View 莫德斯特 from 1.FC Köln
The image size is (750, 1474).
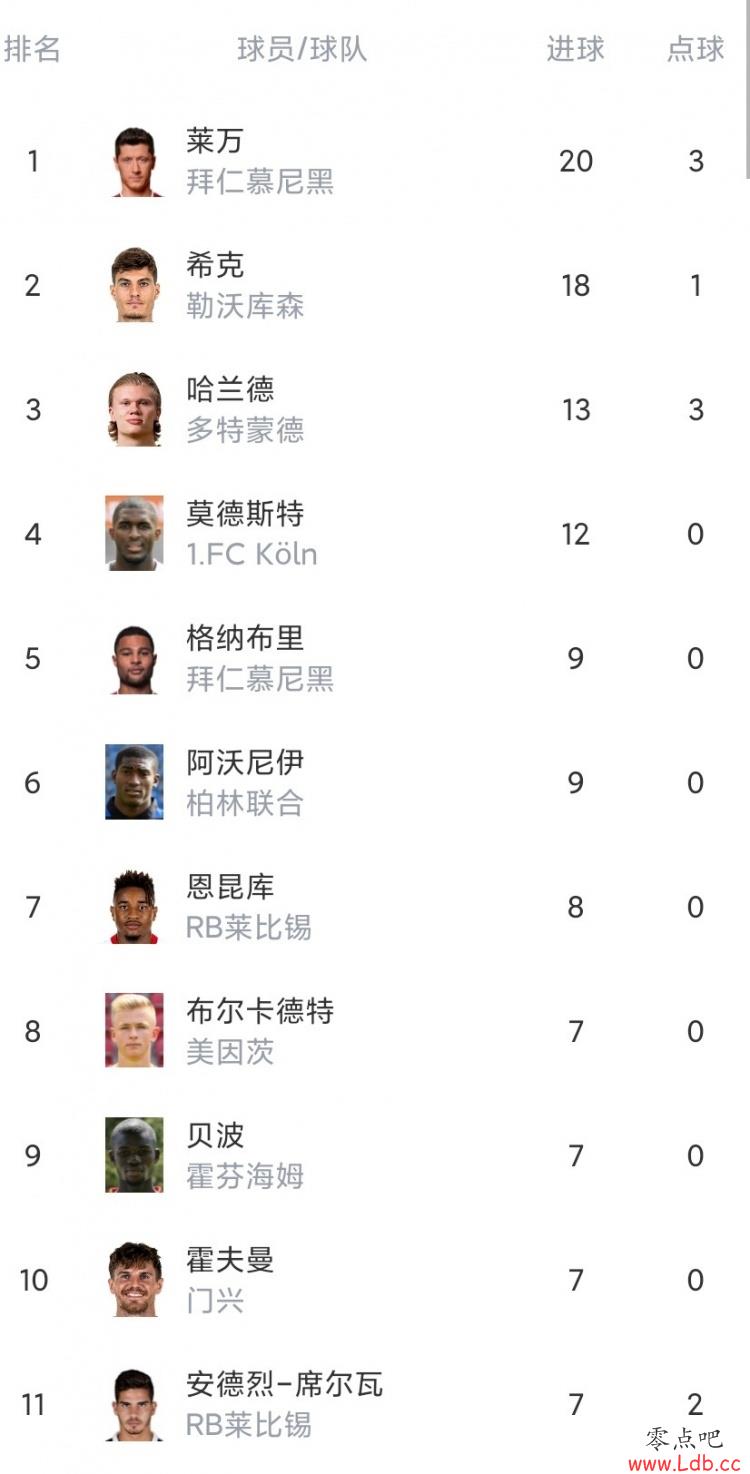point(375,533)
